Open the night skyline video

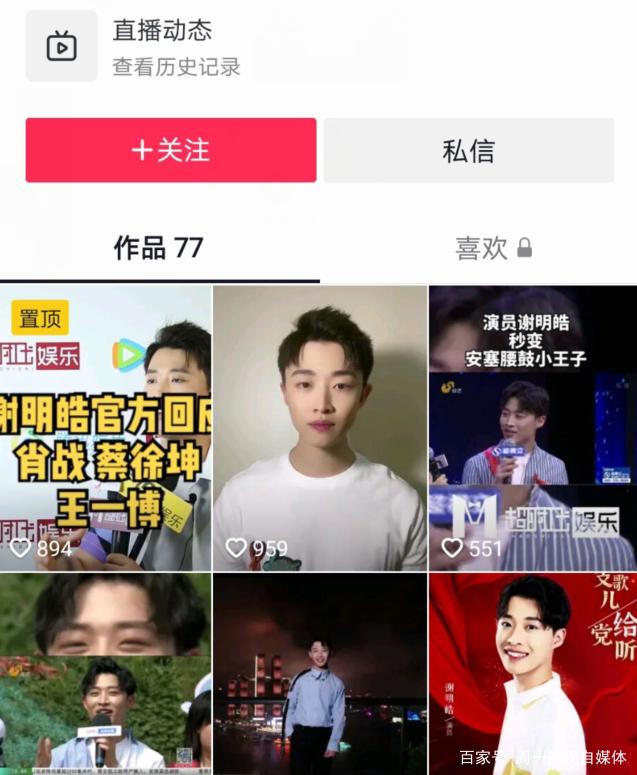pyautogui.click(x=320, y=672)
